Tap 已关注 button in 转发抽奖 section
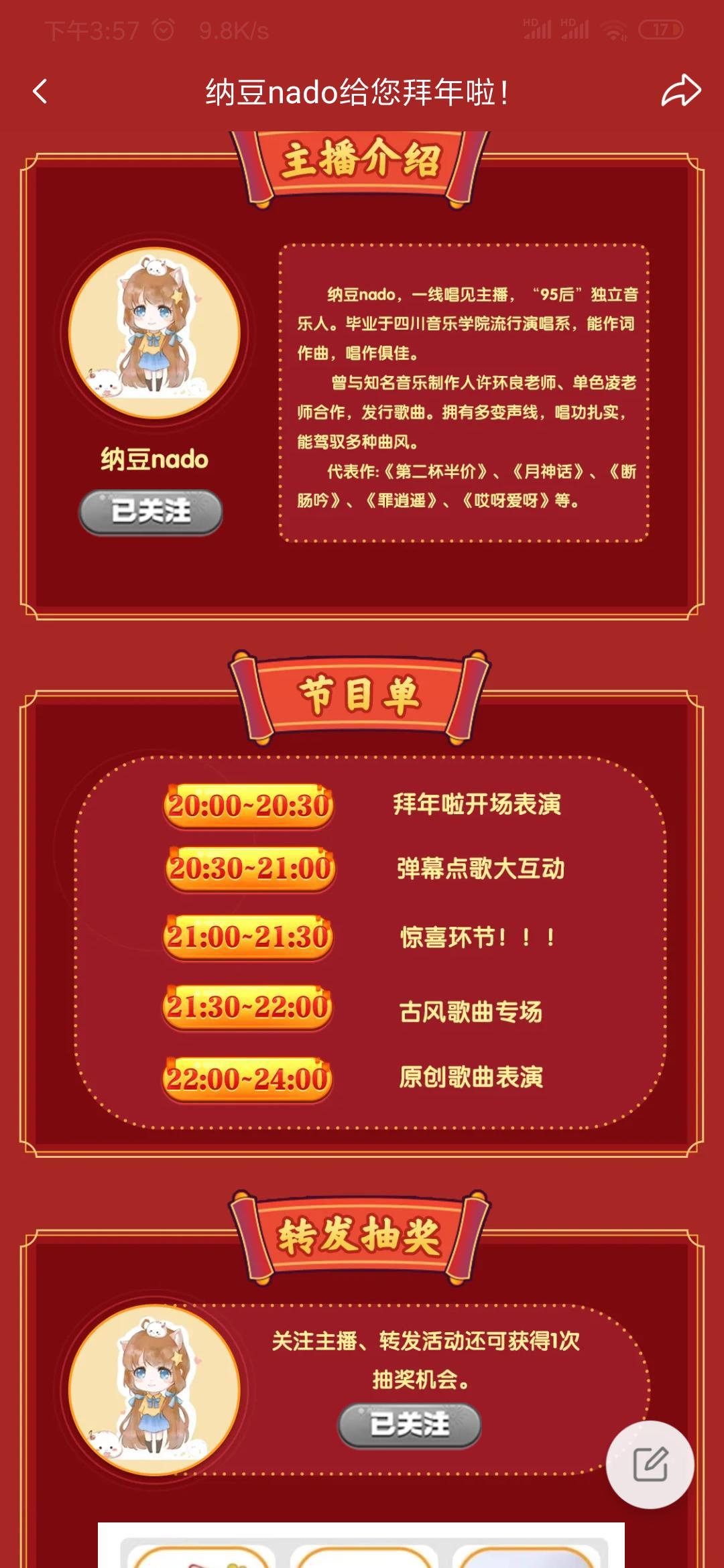The width and height of the screenshot is (724, 1568). tap(410, 1425)
